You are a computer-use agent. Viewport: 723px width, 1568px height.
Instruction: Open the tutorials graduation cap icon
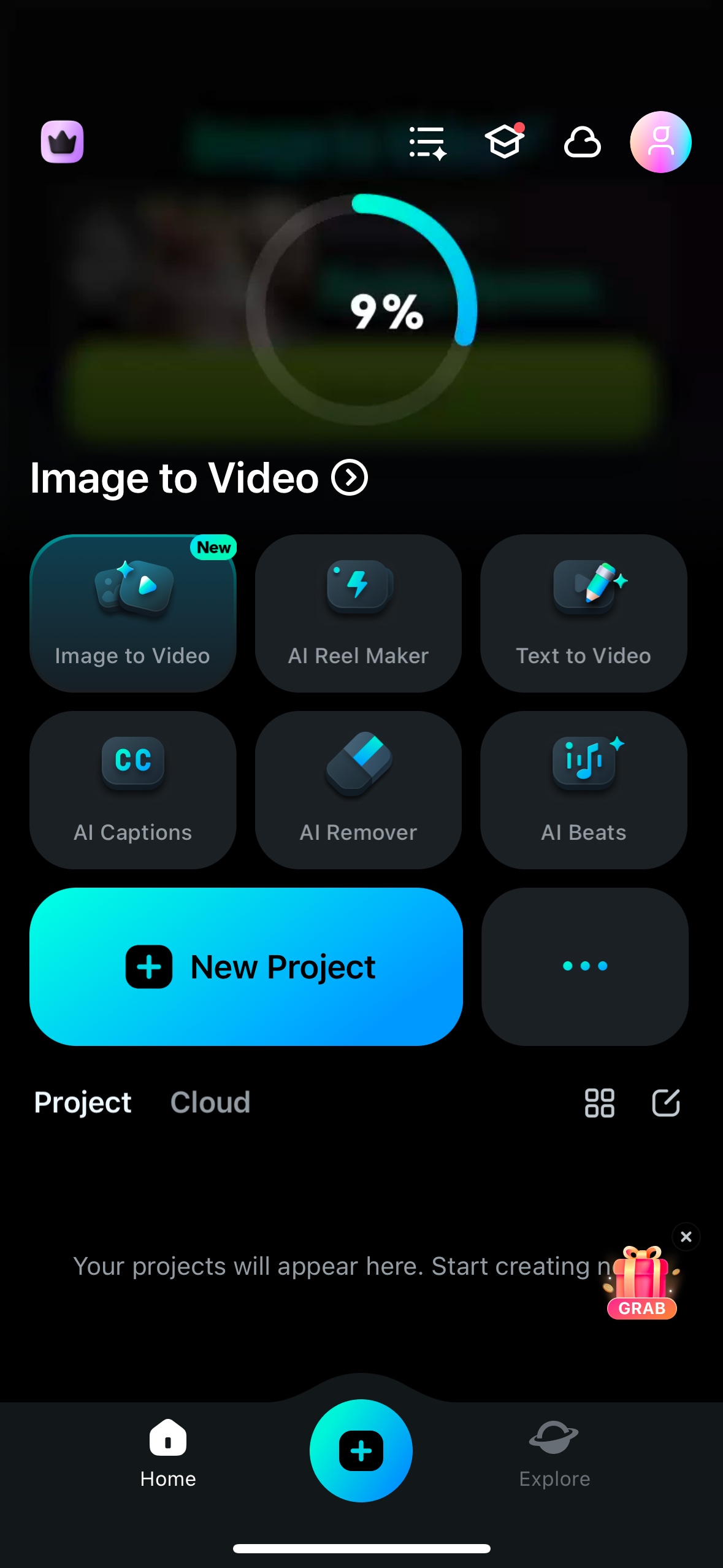(504, 142)
